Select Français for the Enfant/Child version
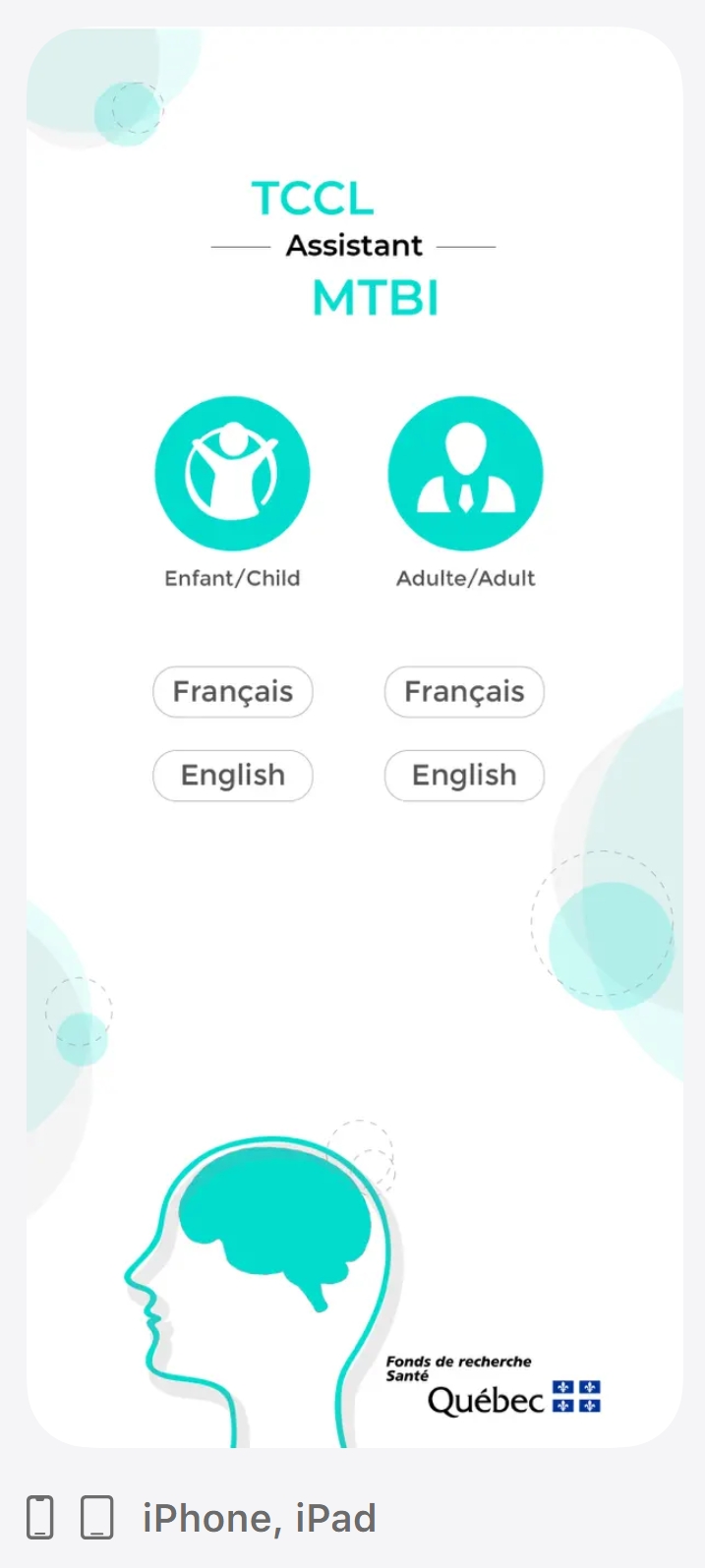 (232, 692)
